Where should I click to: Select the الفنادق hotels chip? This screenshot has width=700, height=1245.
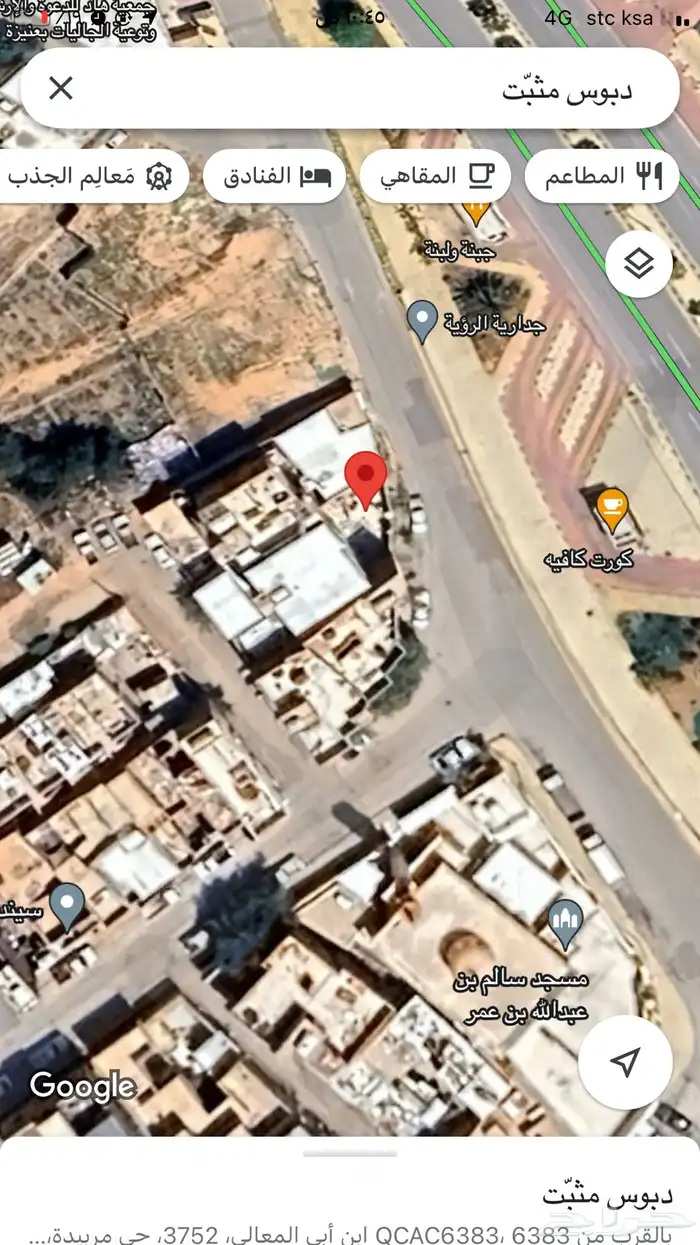274,177
